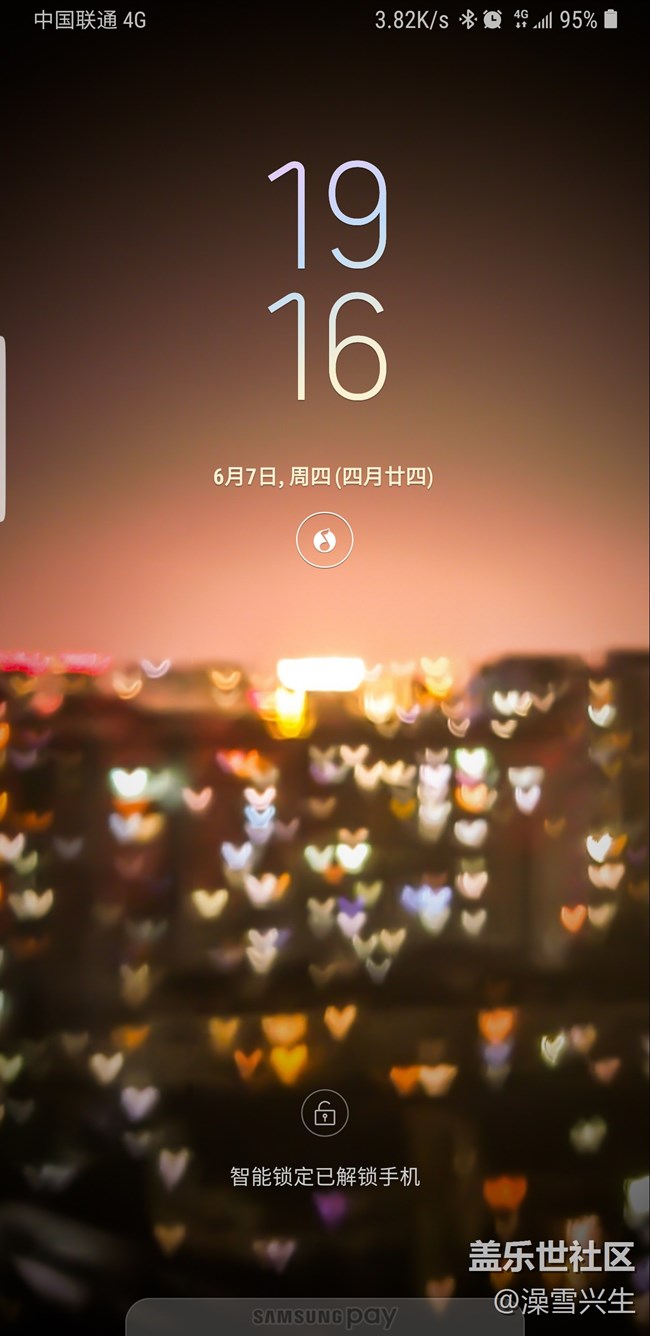Open the Samsung Pay handle
Image resolution: width=650 pixels, height=1336 pixels.
click(324, 1318)
